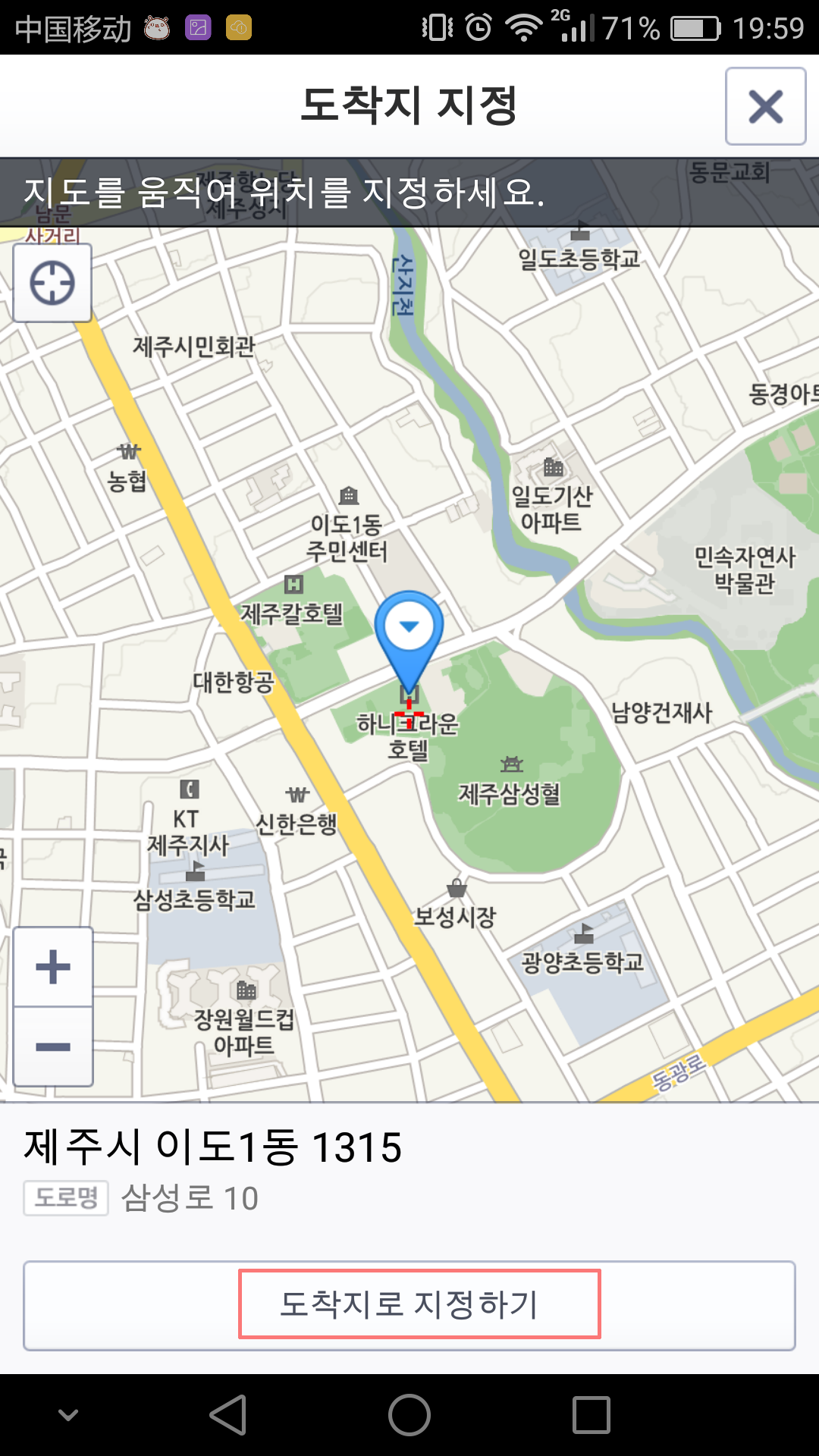Go to the home screen
This screenshot has height=1456, width=819.
point(409,1415)
